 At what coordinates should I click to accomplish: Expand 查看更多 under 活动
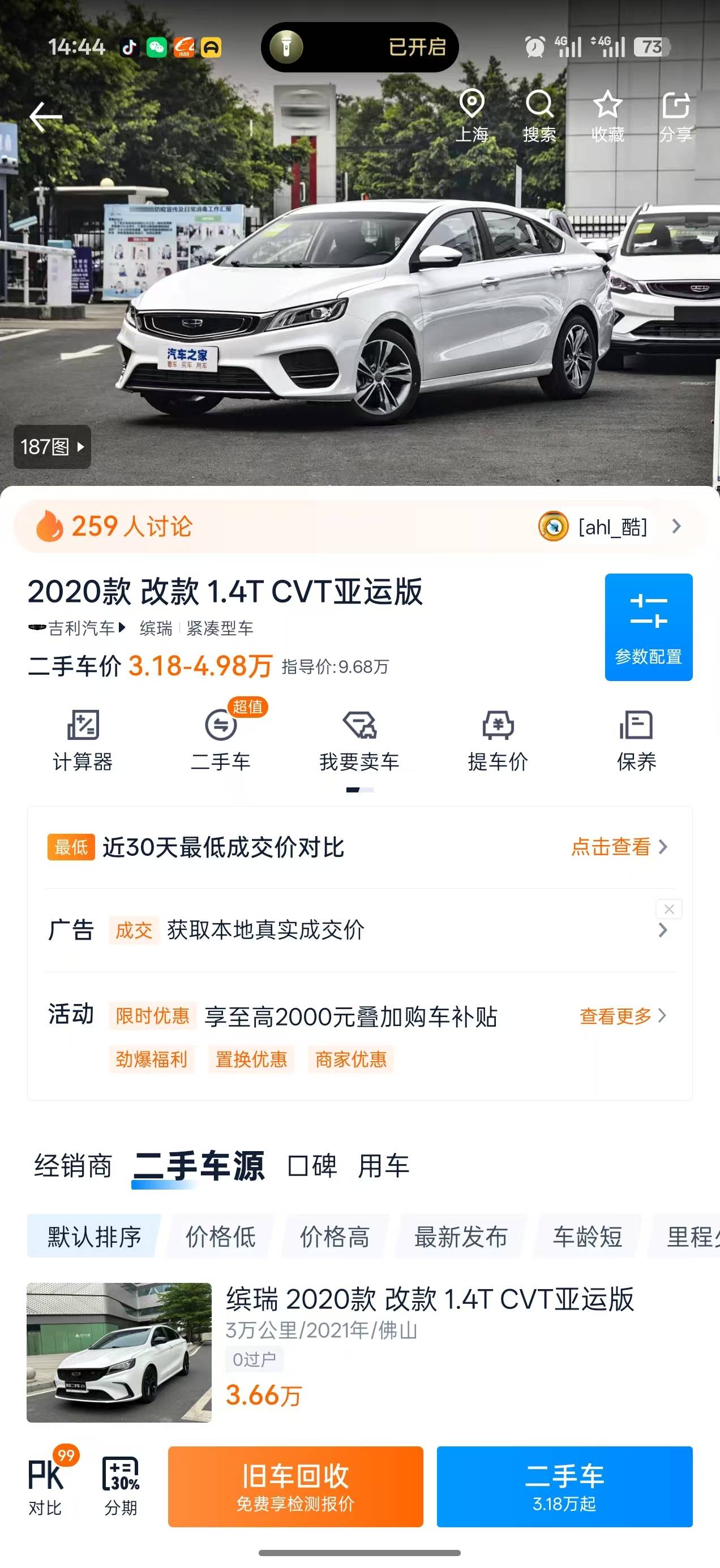tap(616, 1015)
